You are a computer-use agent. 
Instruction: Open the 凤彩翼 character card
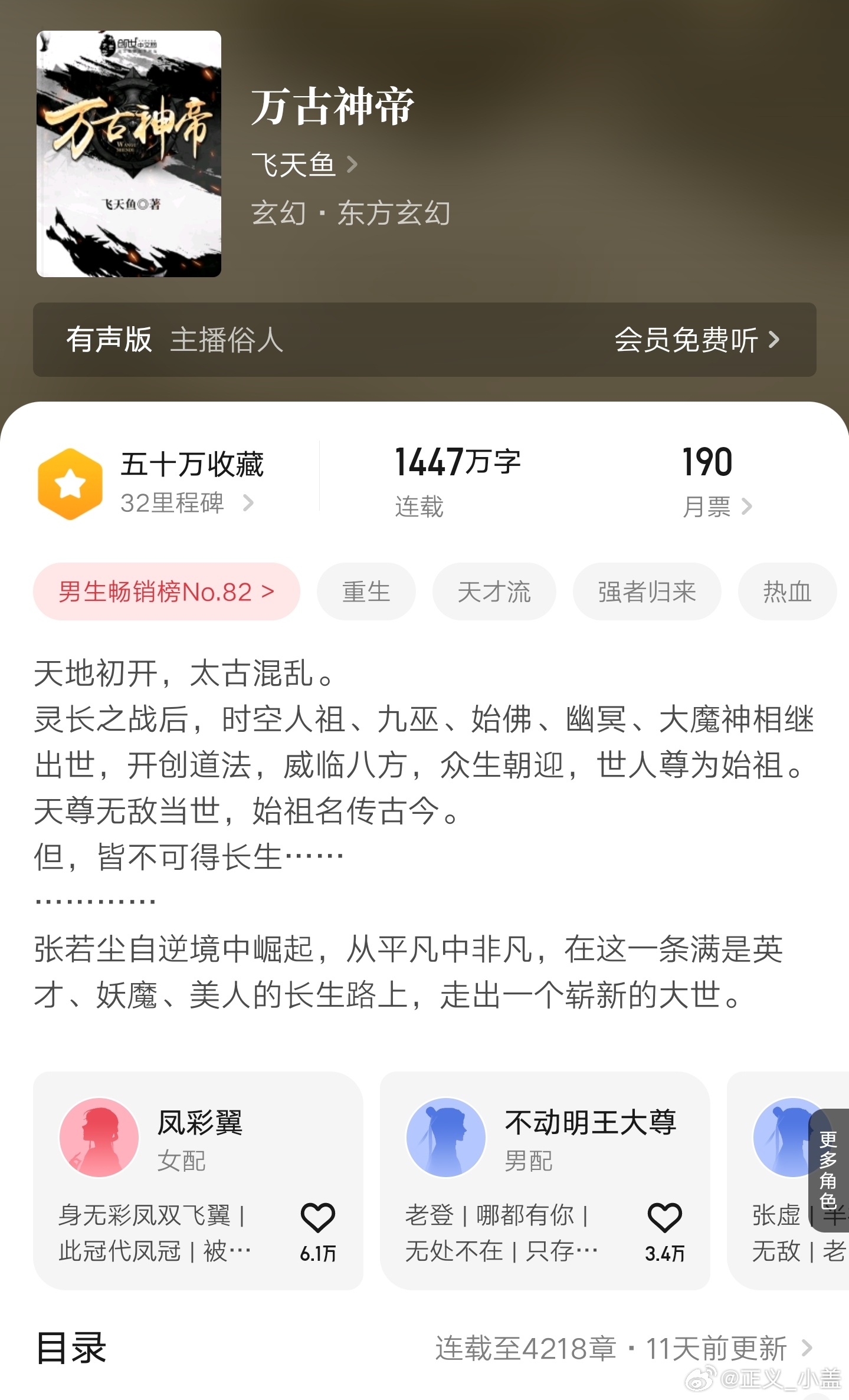click(x=177, y=1156)
